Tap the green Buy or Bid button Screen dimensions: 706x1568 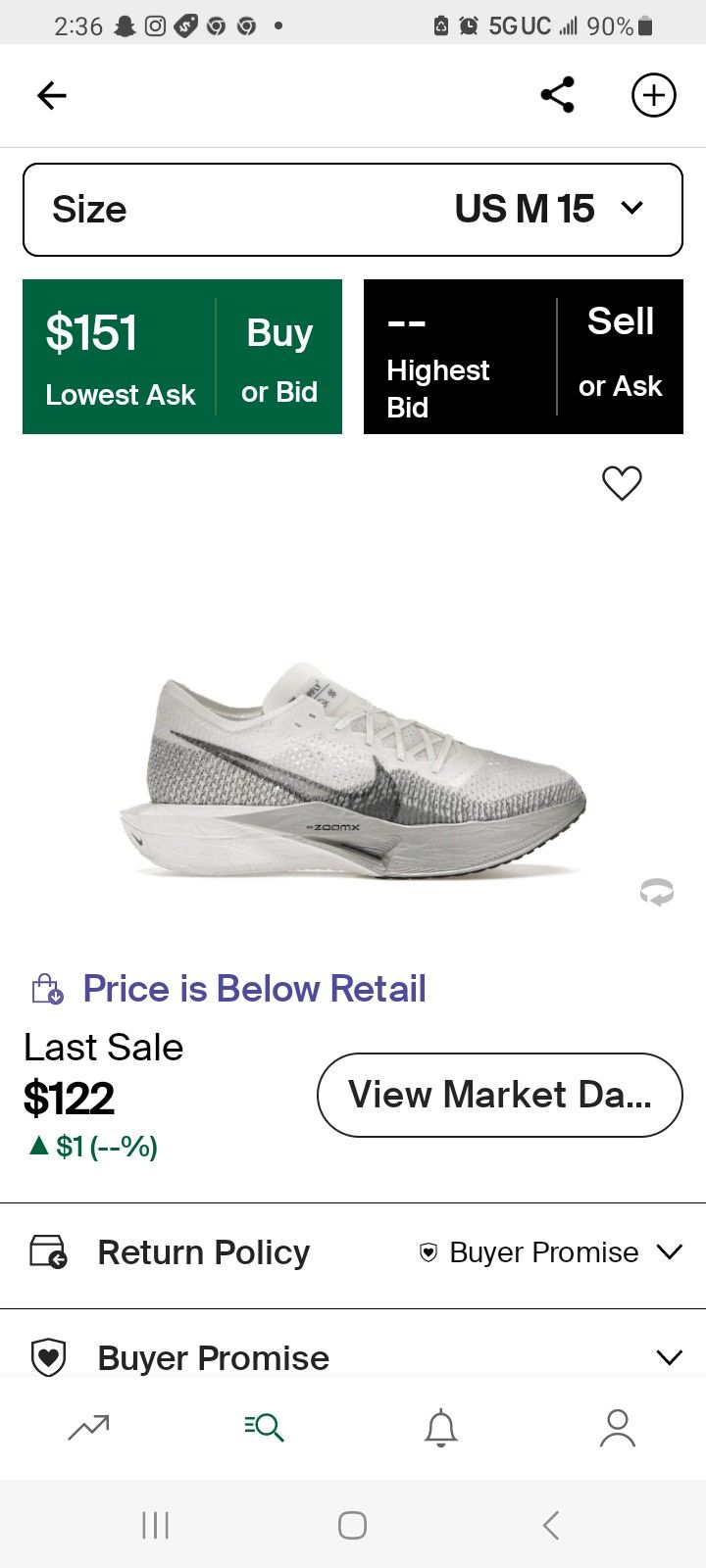181,356
